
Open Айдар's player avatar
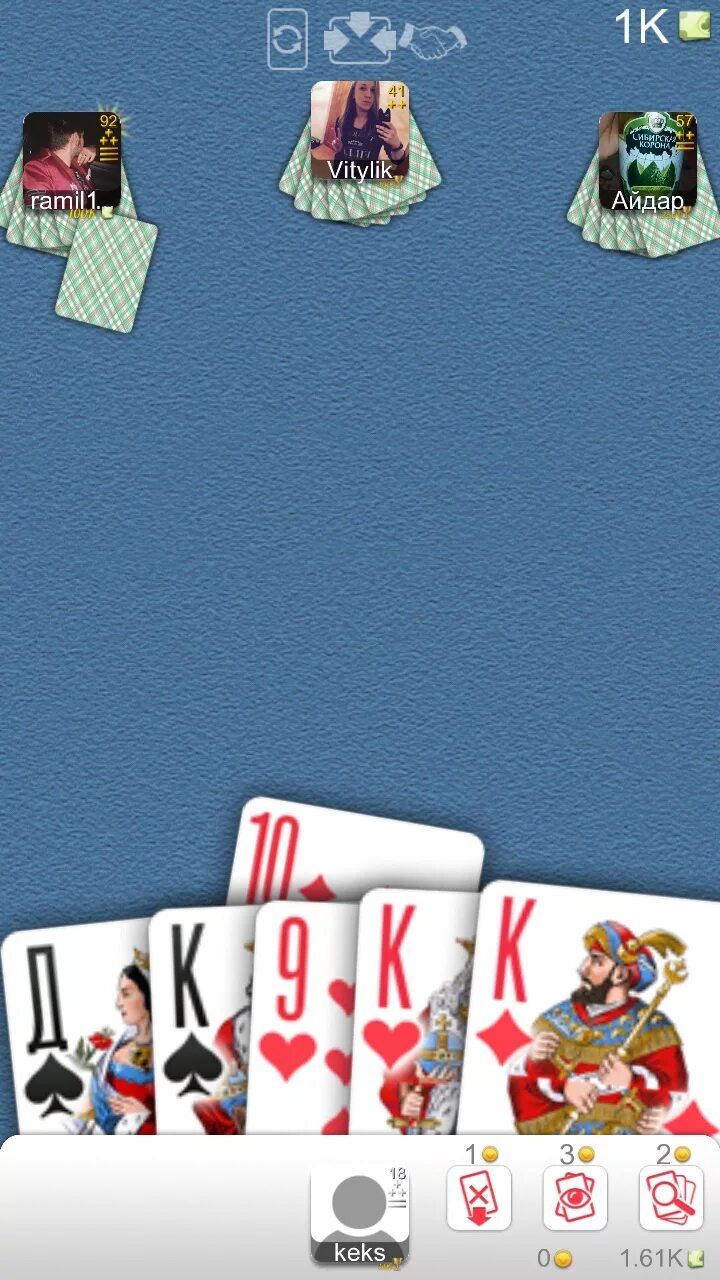[x=648, y=161]
